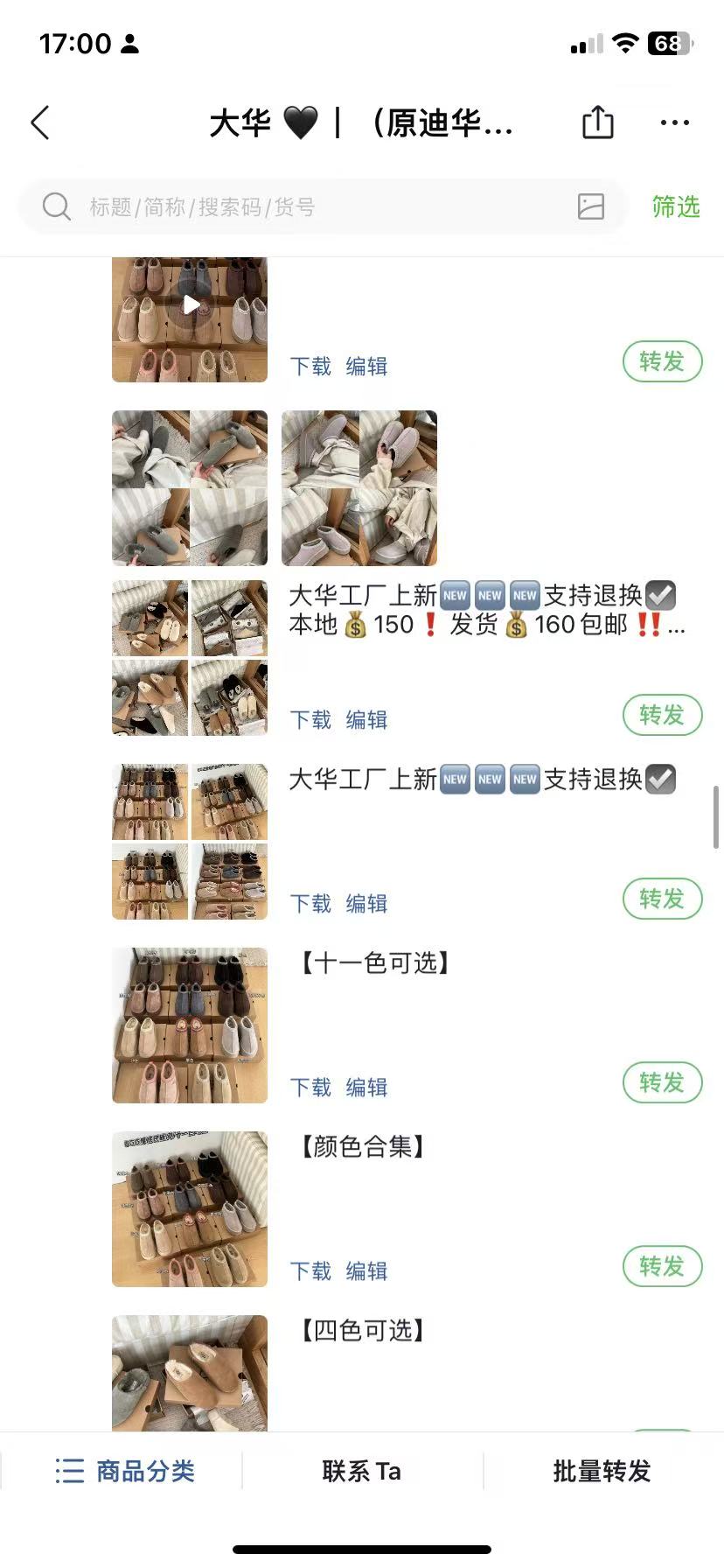Choose 批量转发 for batch forwarding
This screenshot has width=724, height=1568.
tap(602, 1472)
